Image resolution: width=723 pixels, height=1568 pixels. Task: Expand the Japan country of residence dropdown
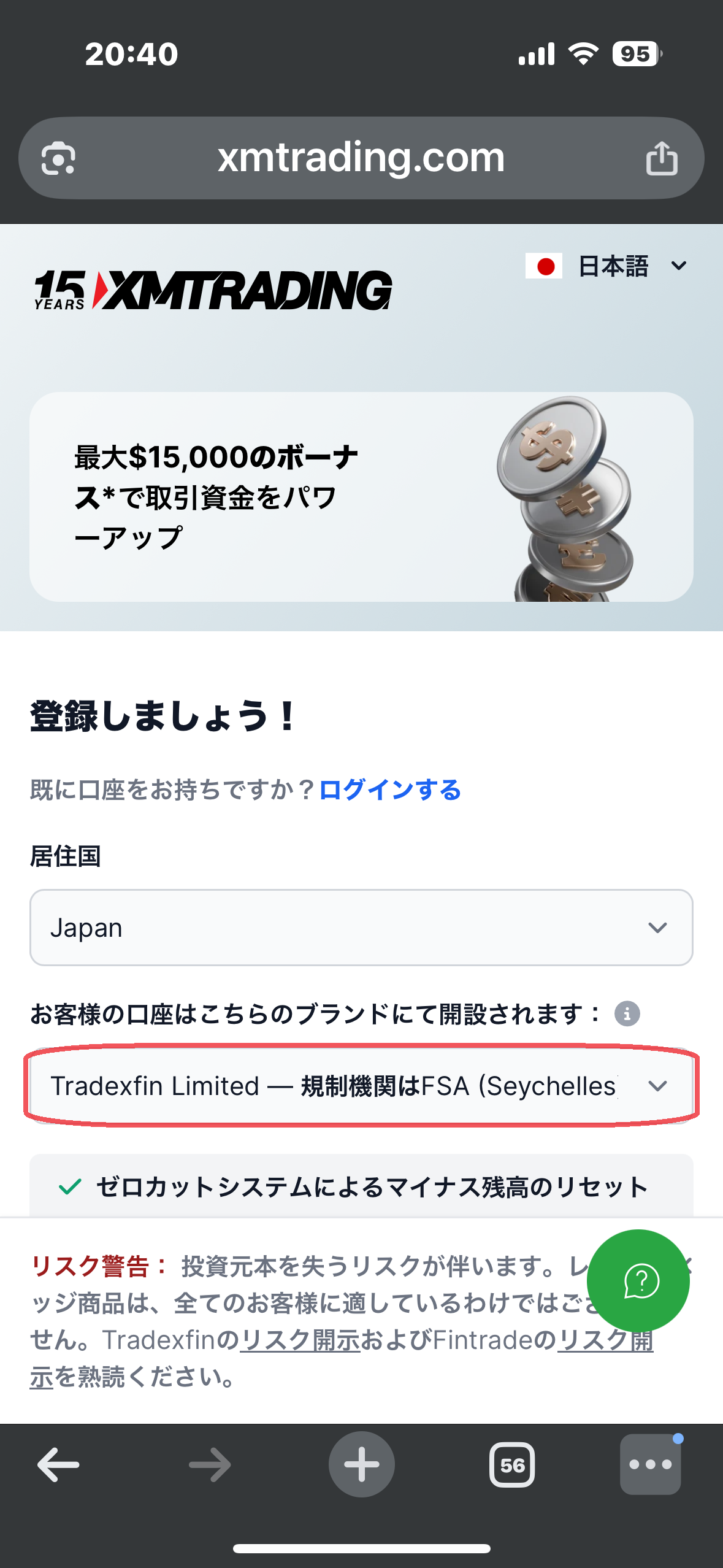click(361, 928)
